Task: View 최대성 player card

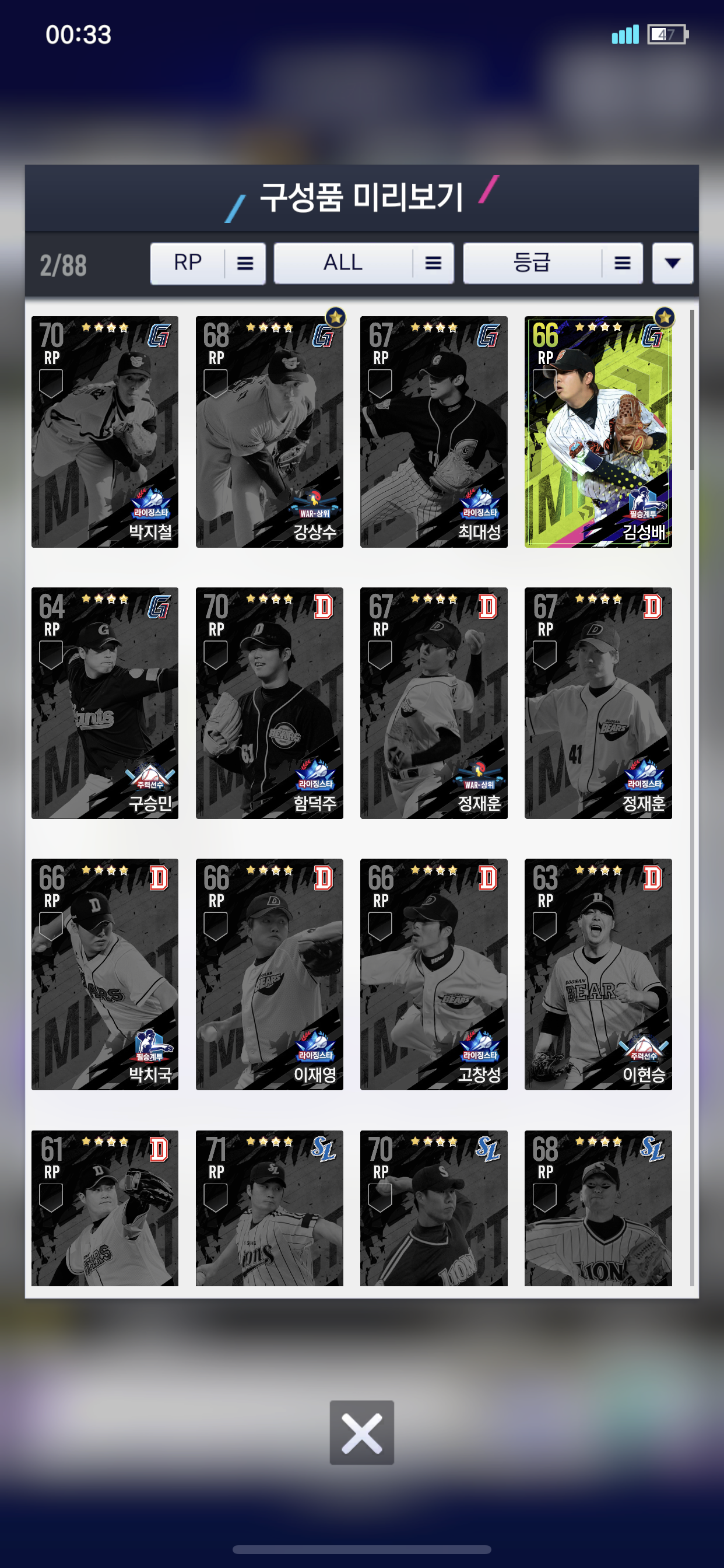Action: [x=433, y=431]
